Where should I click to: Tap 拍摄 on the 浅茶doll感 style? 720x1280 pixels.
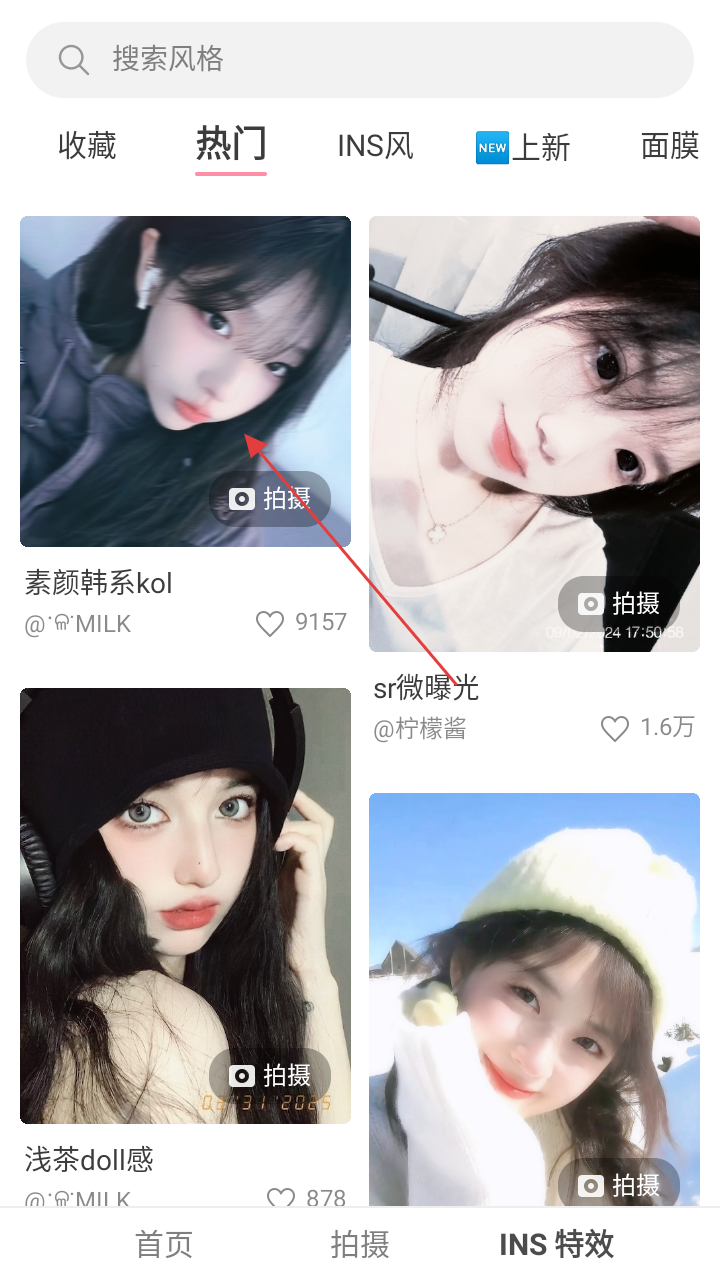pyautogui.click(x=270, y=1076)
